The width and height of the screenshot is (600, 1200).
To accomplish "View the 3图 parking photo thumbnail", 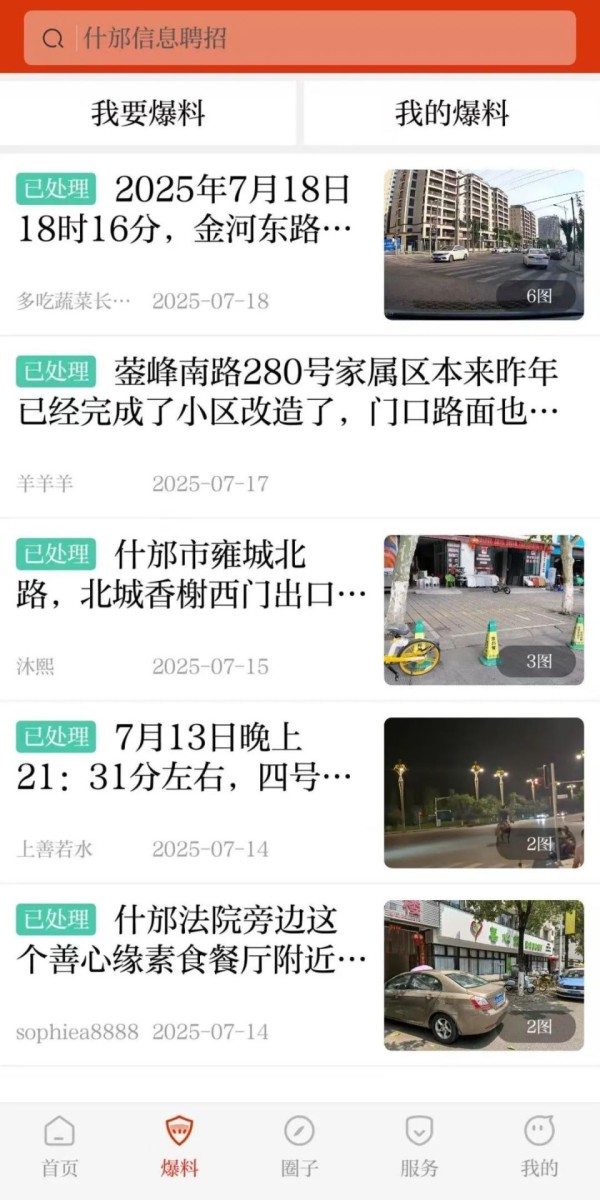I will (x=484, y=610).
